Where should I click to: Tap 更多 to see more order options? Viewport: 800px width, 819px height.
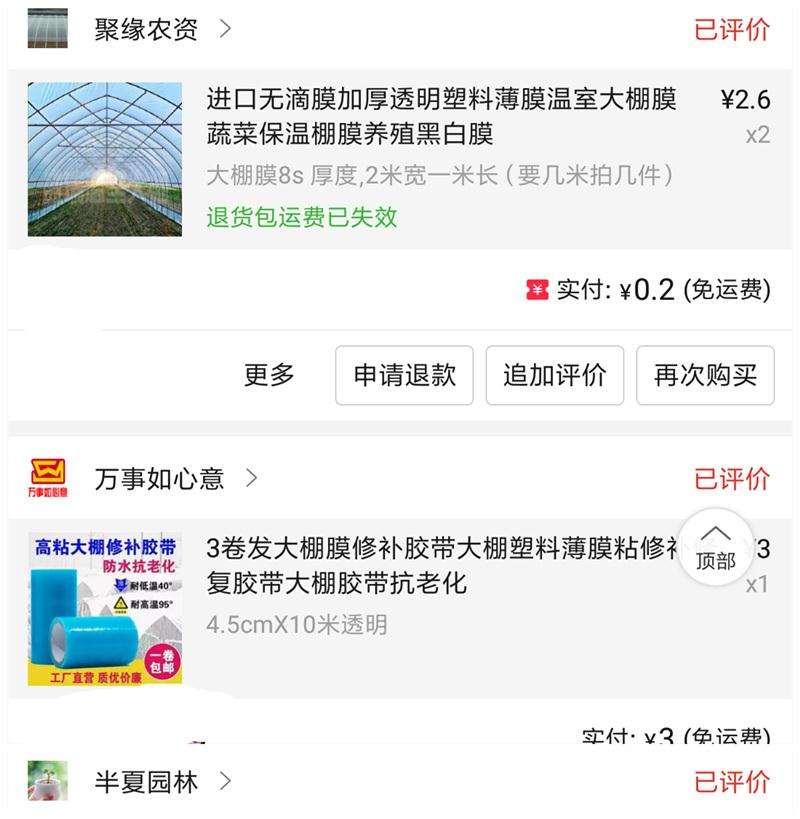pos(266,375)
